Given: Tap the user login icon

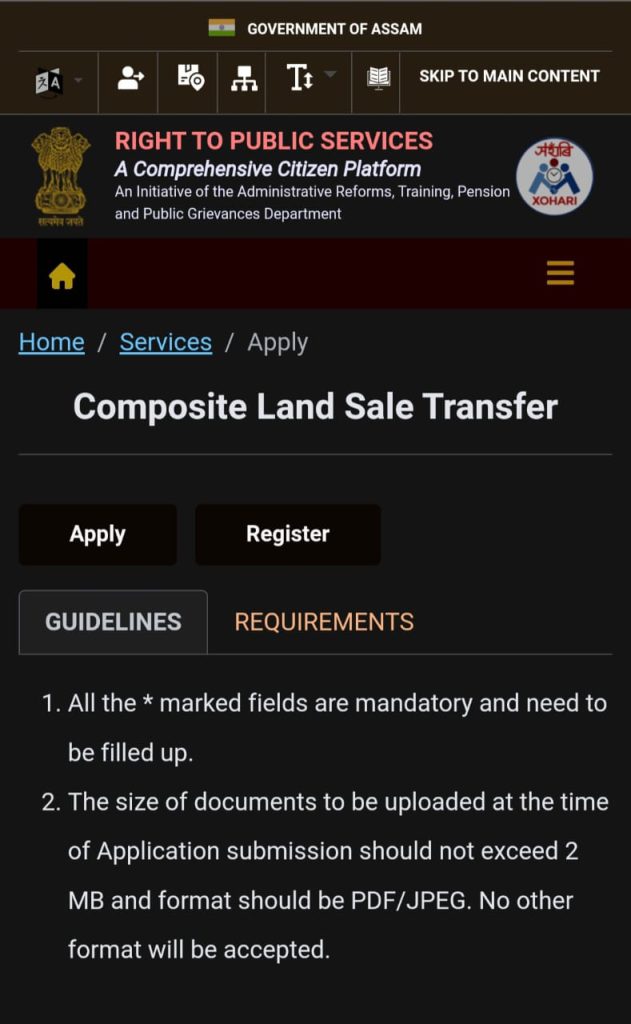Looking at the screenshot, I should pos(130,78).
